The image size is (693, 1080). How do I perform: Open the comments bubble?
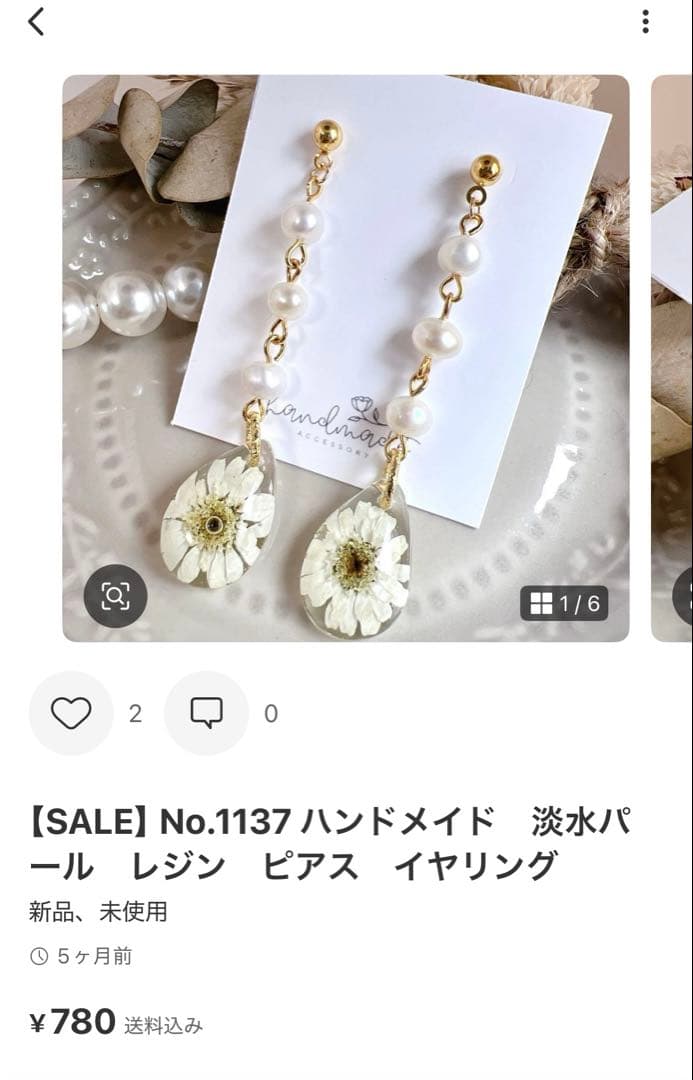[206, 713]
